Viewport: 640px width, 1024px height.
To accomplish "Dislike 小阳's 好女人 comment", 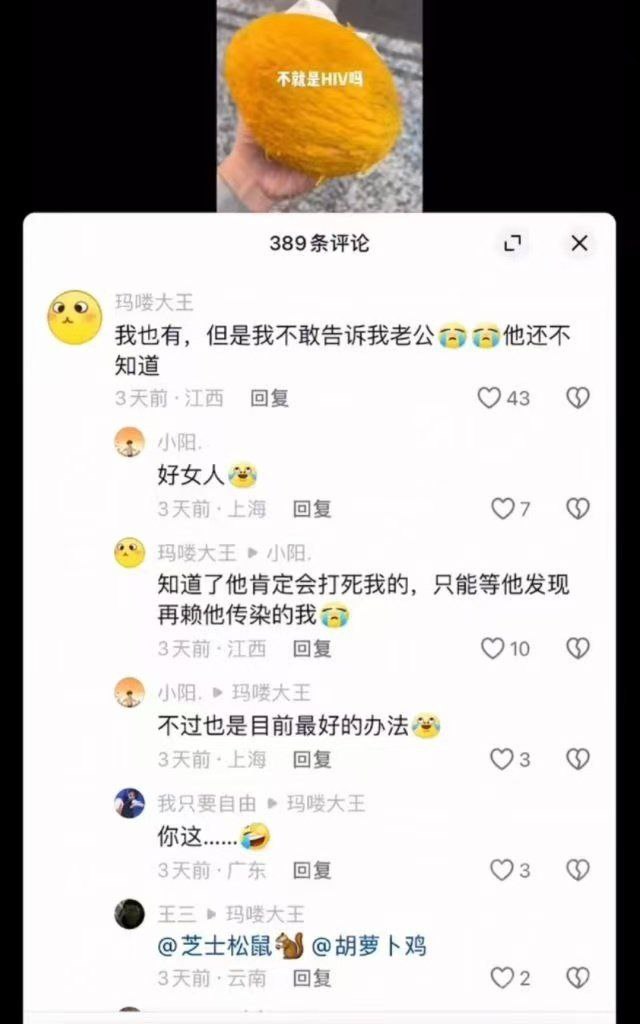I will click(578, 509).
